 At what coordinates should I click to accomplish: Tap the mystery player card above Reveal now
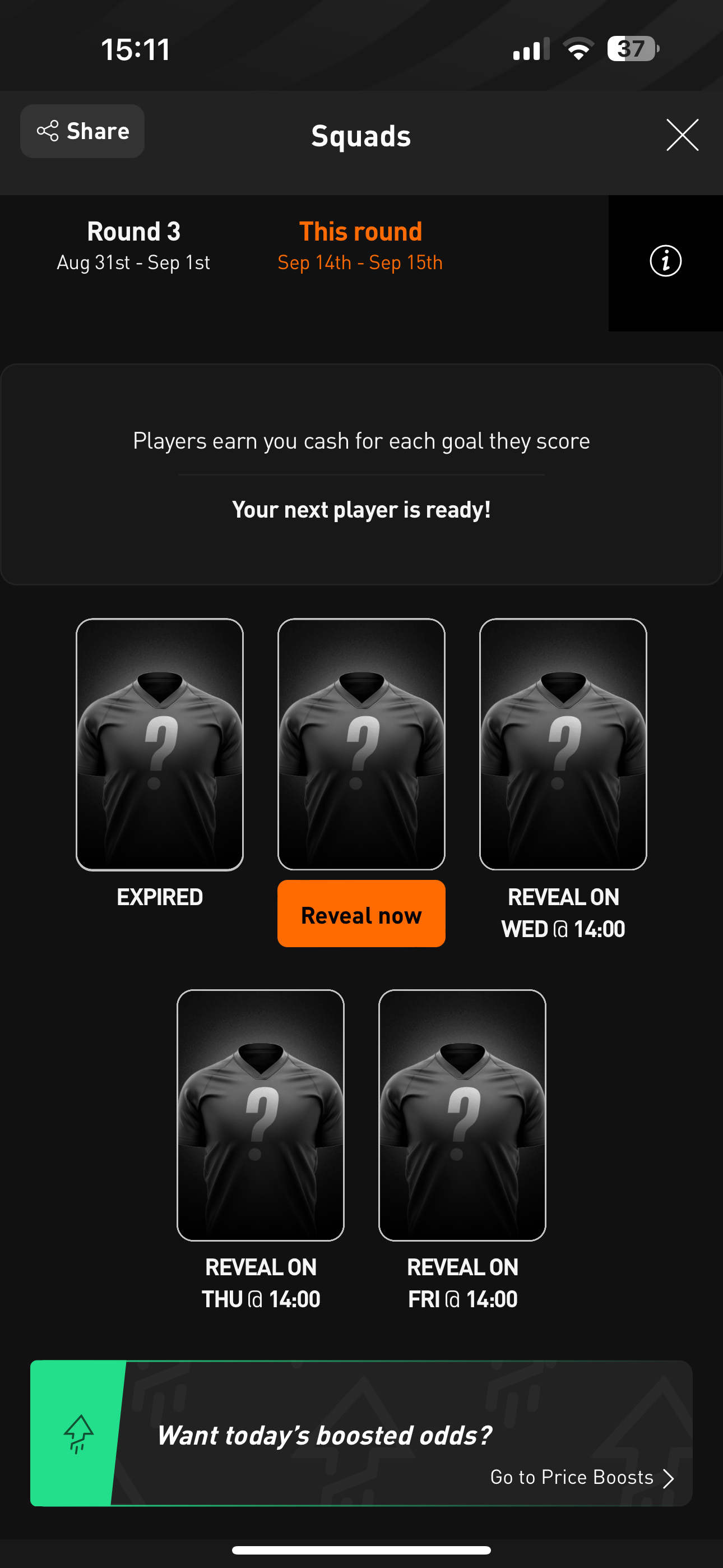tap(361, 744)
